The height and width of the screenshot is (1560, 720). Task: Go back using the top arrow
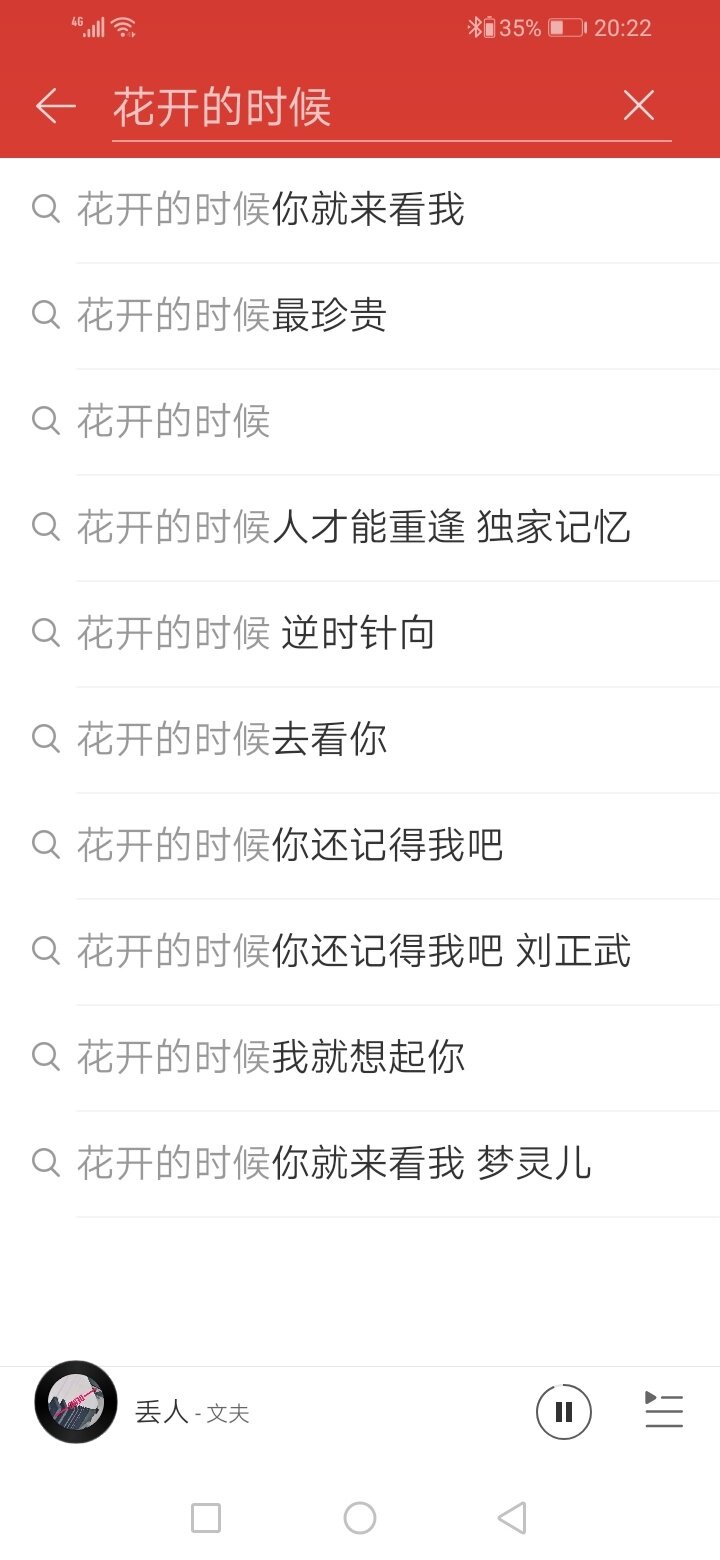coord(56,106)
